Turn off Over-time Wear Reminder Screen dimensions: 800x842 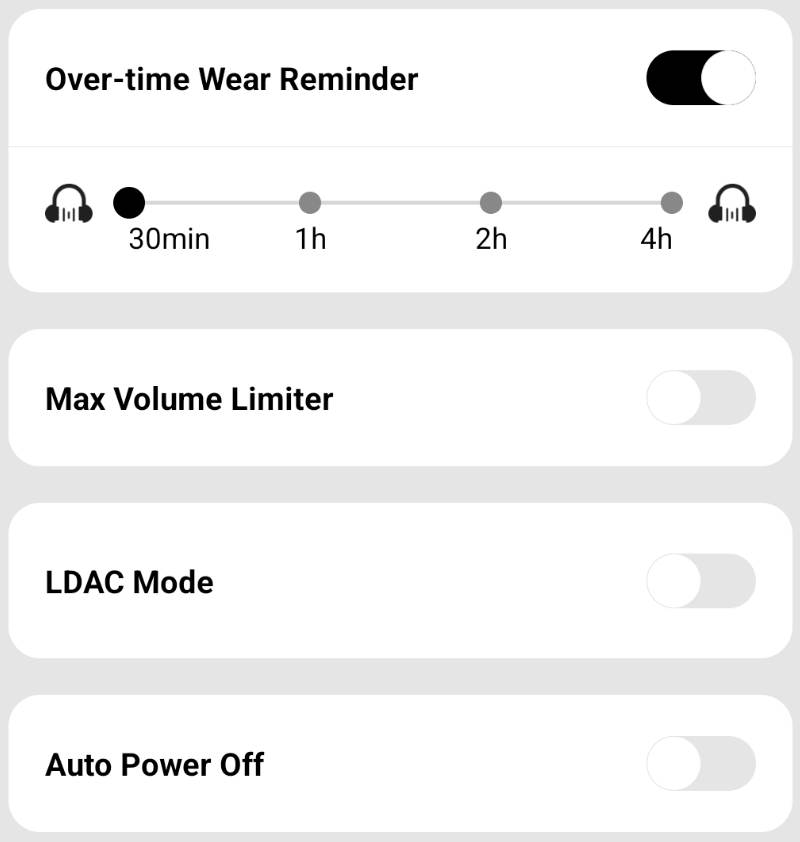[x=700, y=78]
